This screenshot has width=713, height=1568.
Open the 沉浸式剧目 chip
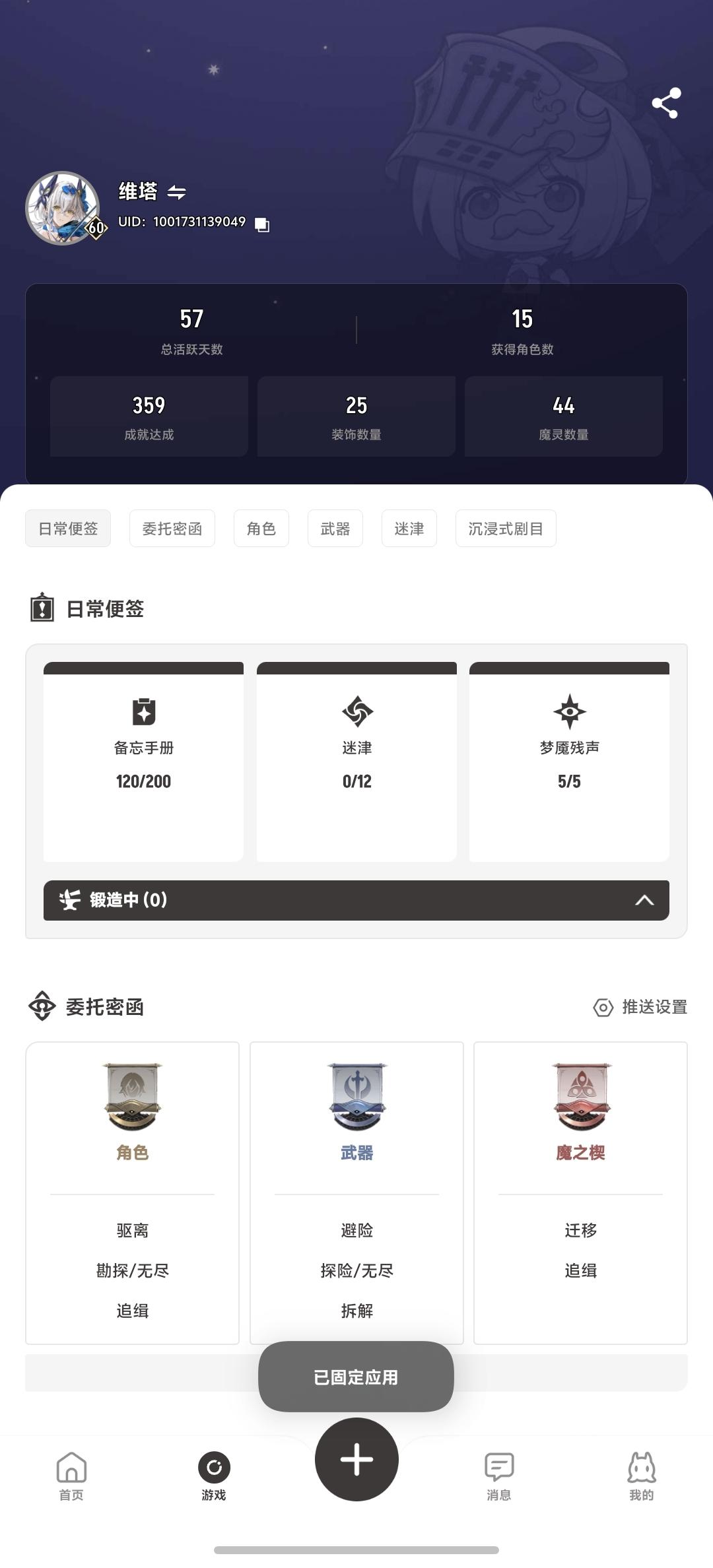click(x=506, y=529)
